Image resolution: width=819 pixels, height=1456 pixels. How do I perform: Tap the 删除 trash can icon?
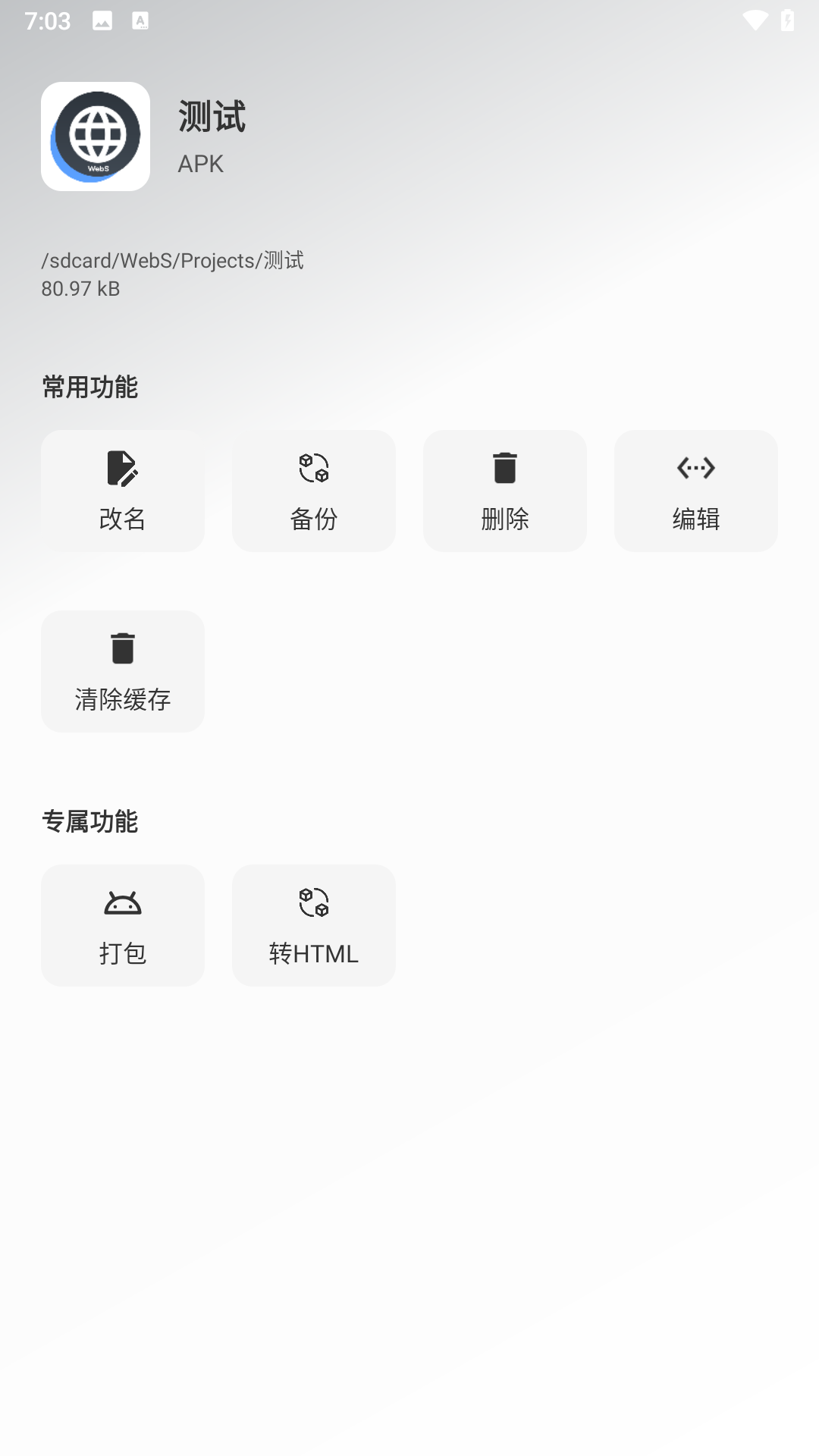504,468
